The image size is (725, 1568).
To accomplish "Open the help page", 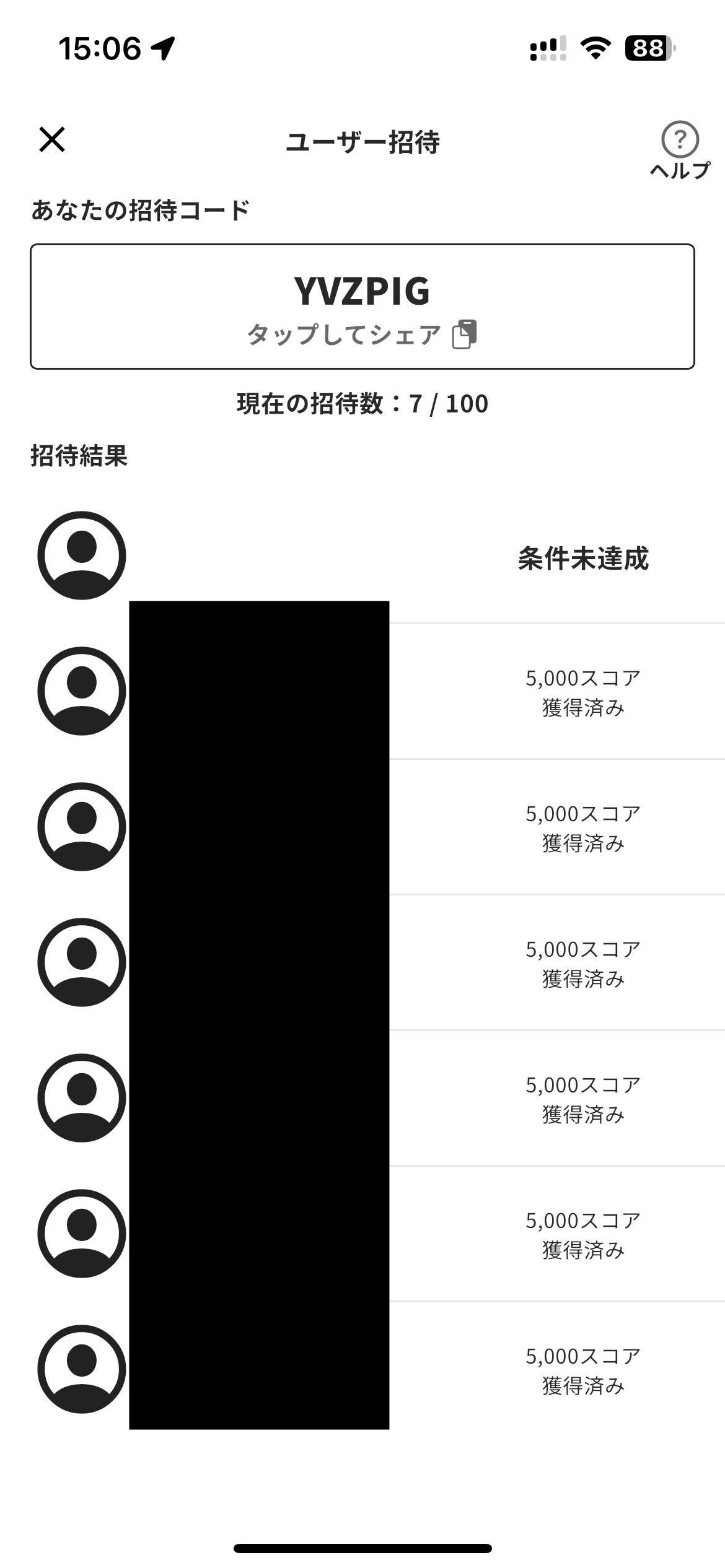I will [x=680, y=150].
